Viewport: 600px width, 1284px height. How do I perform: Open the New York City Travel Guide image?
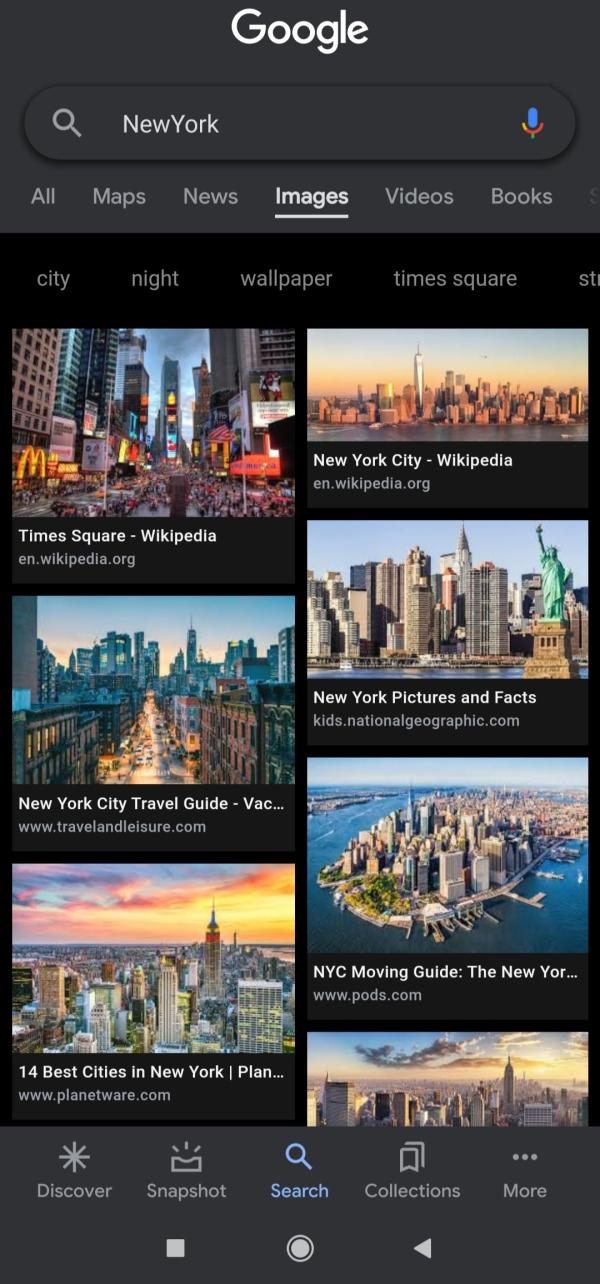[153, 690]
